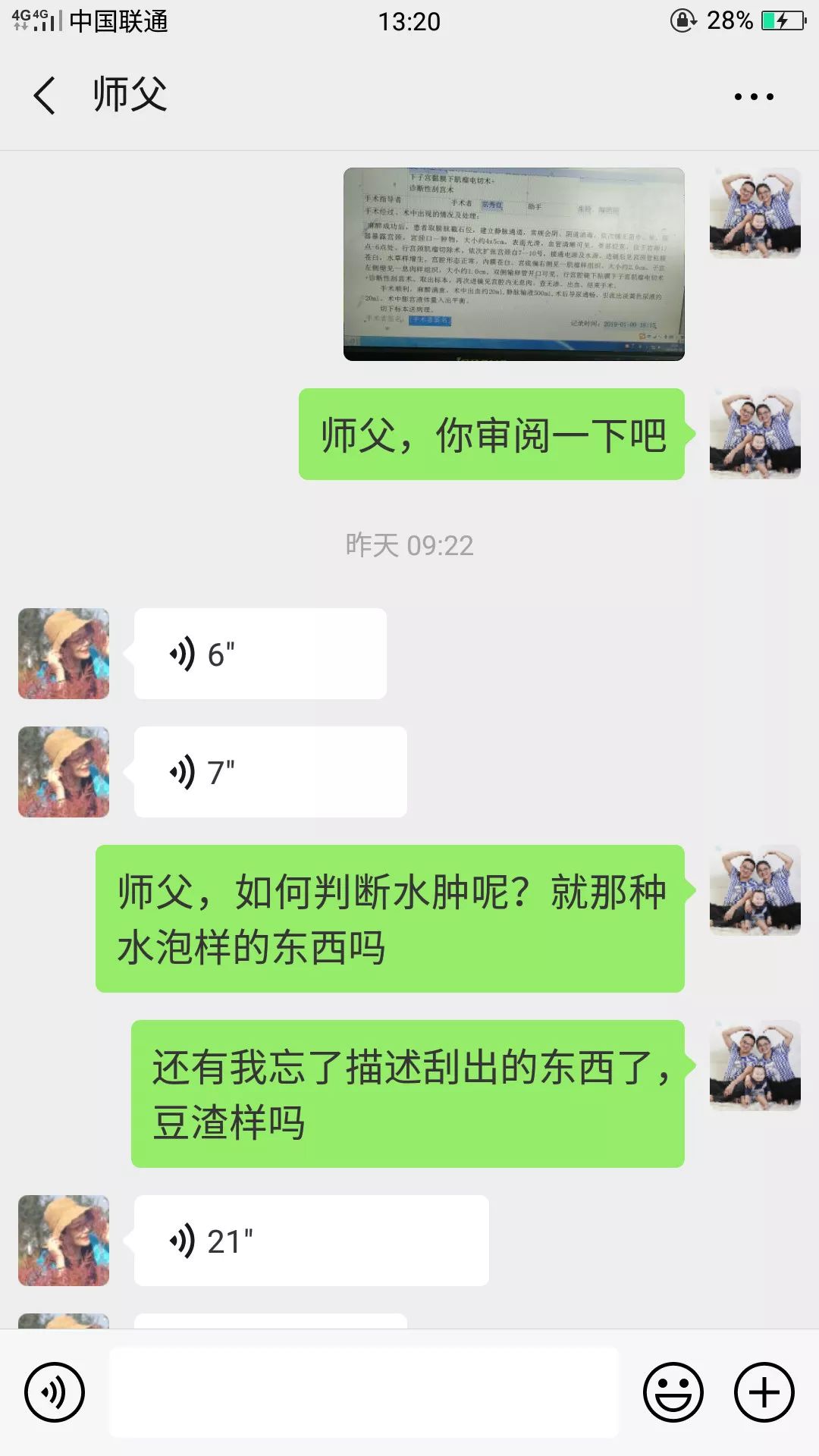The width and height of the screenshot is (819, 1456).
Task: Open the plus attachments menu
Action: pos(764,1392)
